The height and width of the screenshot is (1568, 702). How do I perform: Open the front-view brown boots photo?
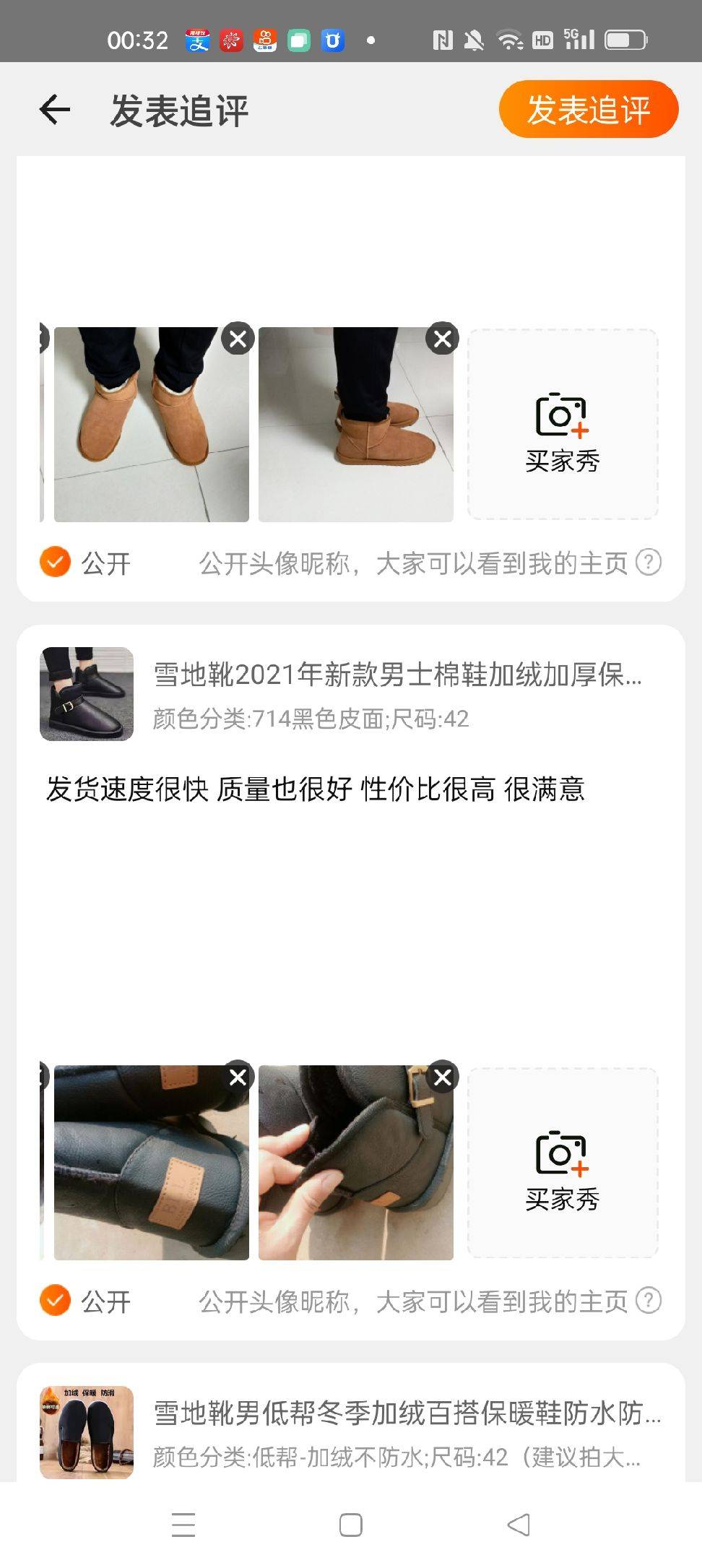[151, 432]
